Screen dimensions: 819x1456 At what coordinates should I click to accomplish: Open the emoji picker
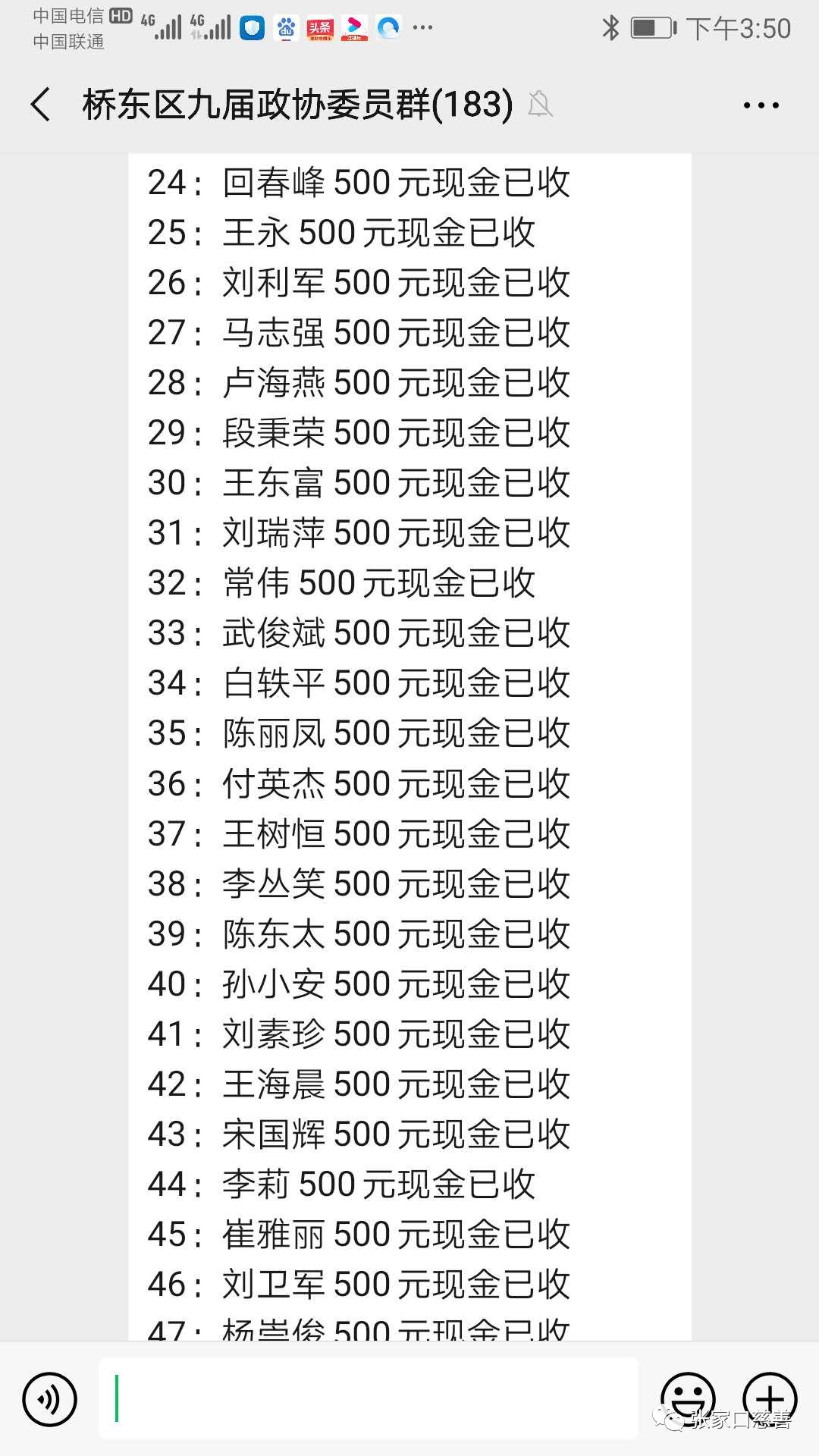[x=688, y=1398]
